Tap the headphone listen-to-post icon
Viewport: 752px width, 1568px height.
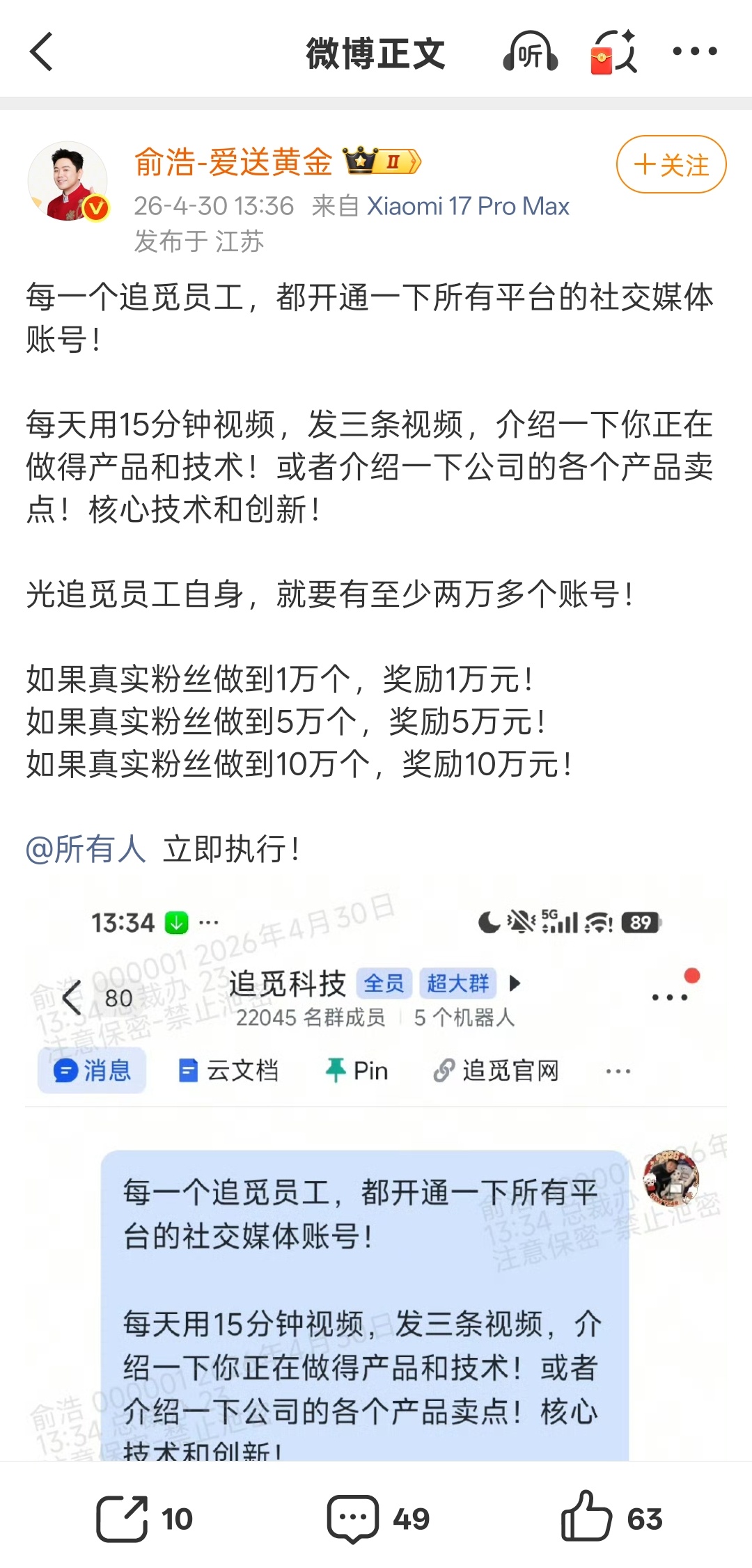pyautogui.click(x=531, y=52)
